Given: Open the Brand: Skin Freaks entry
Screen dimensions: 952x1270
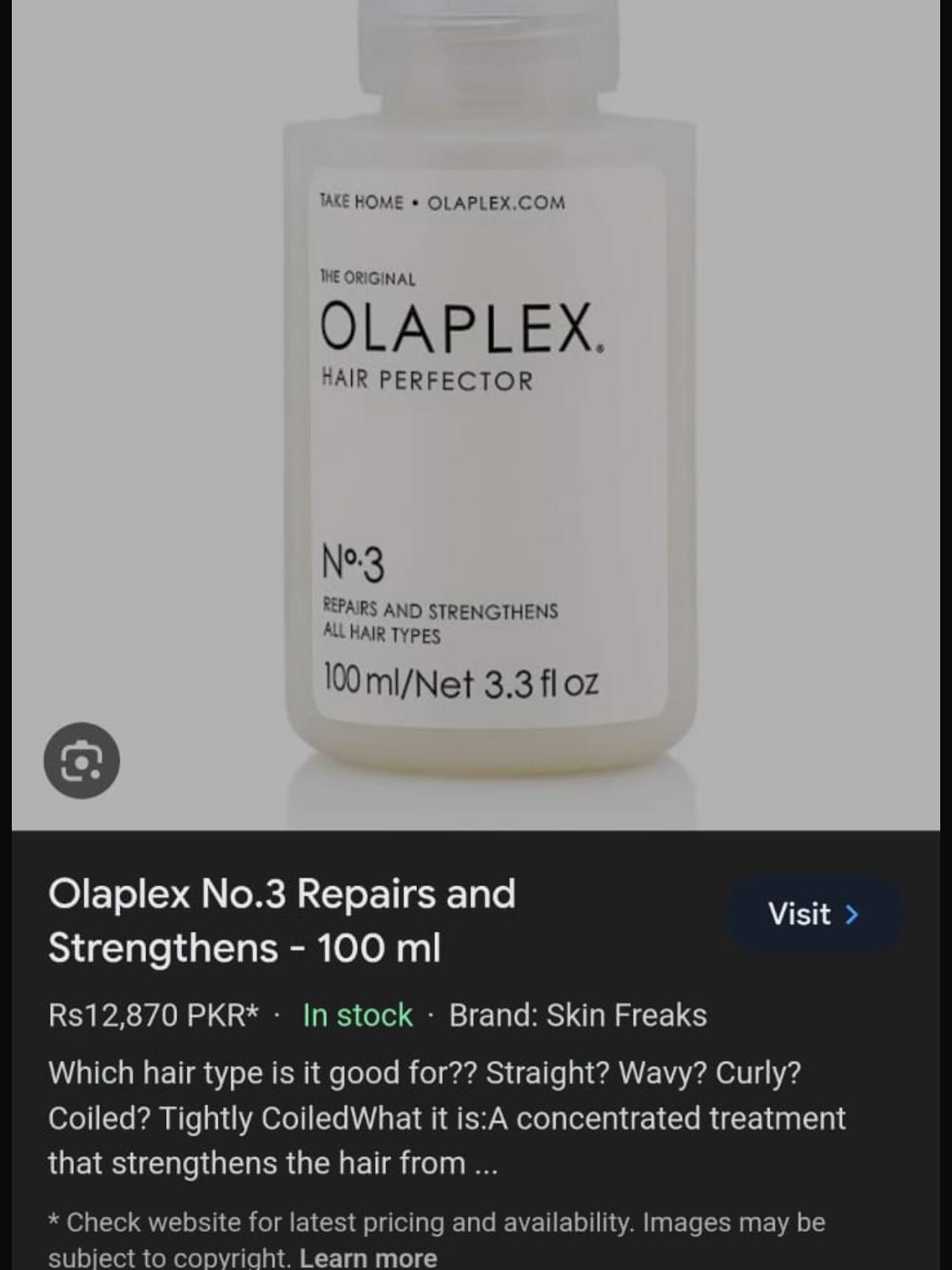Looking at the screenshot, I should pos(579,1015).
